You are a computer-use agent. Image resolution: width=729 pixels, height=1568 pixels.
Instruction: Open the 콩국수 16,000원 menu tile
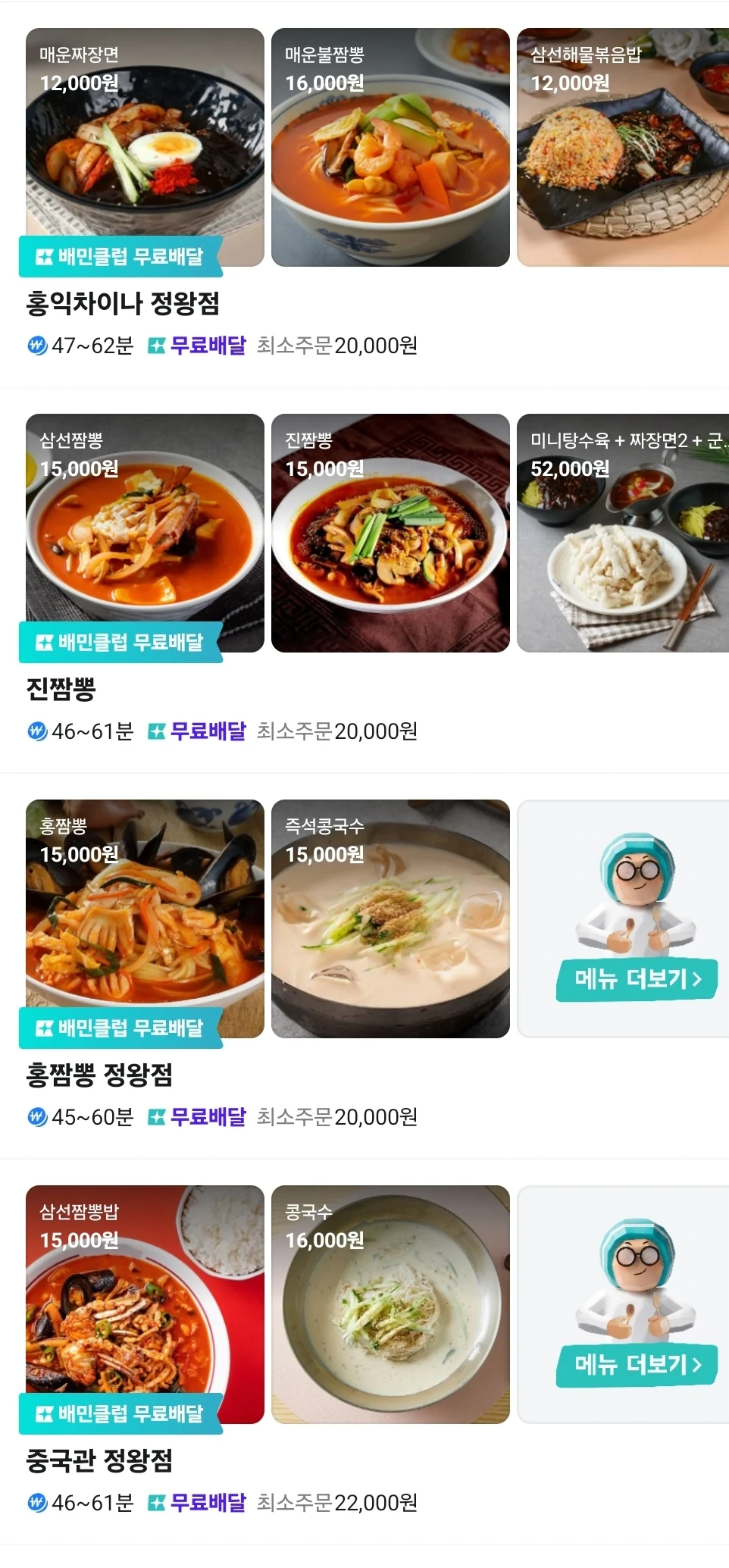(x=390, y=1304)
